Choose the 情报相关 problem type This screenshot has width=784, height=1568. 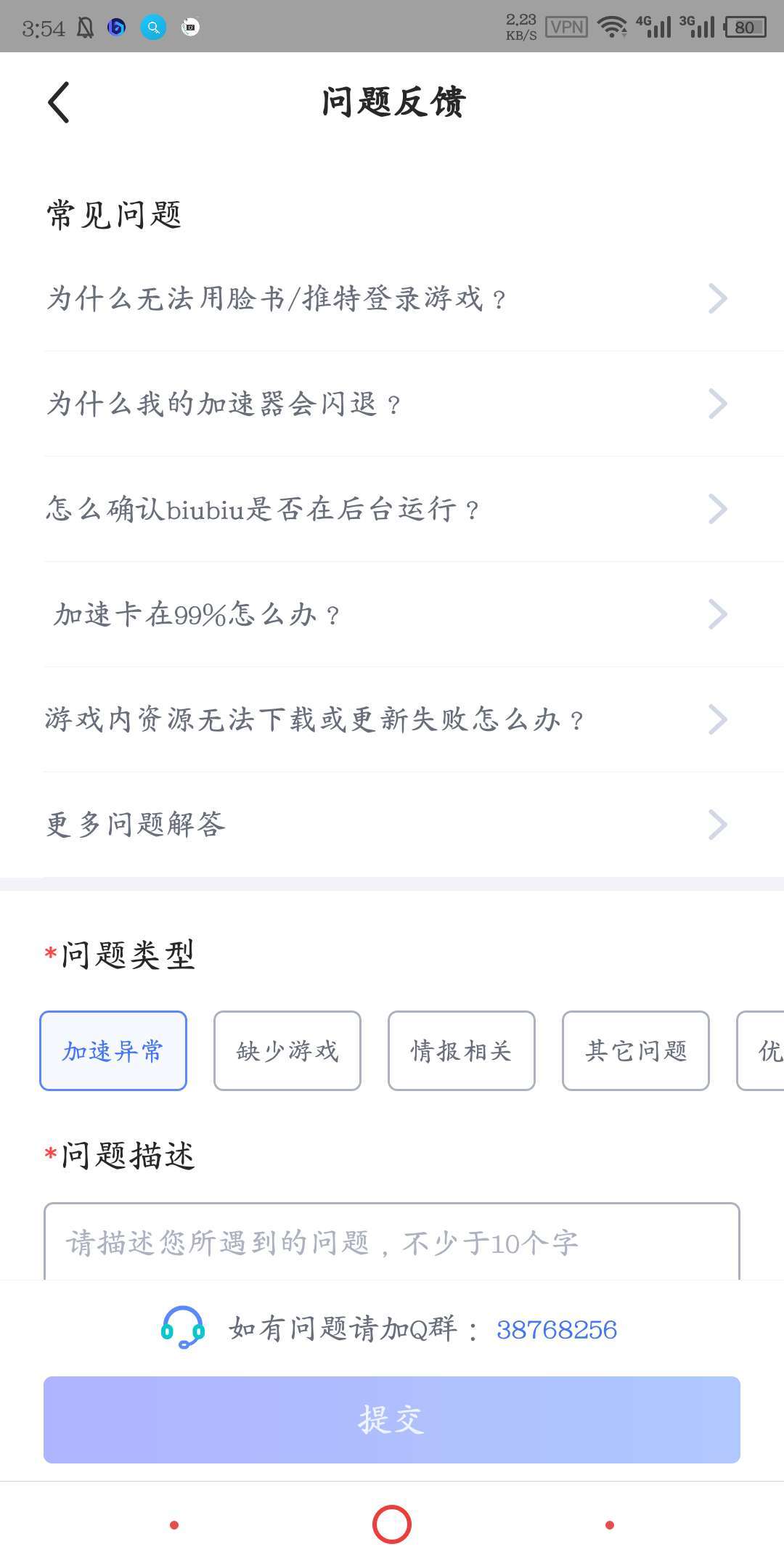tap(462, 1050)
